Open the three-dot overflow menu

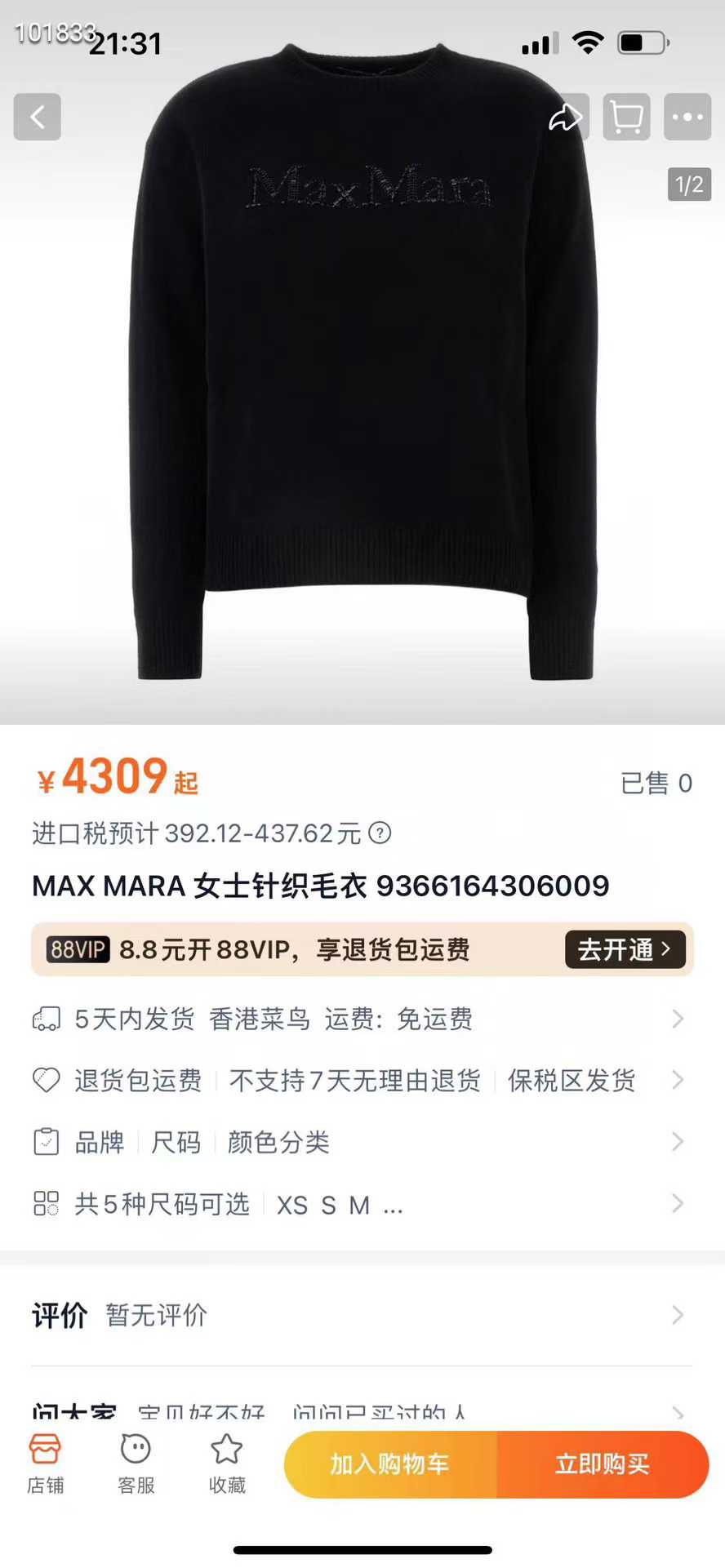pos(687,117)
